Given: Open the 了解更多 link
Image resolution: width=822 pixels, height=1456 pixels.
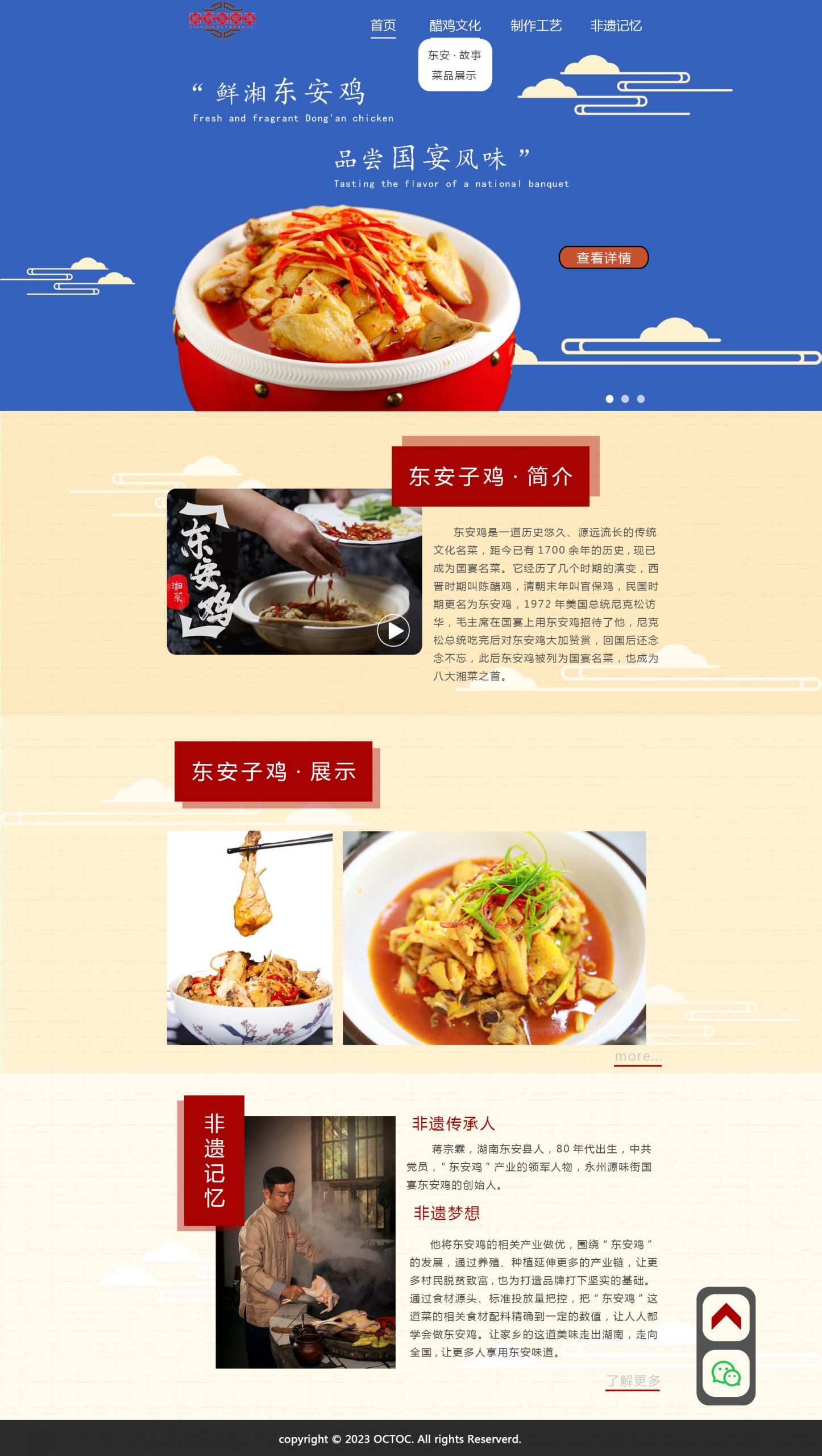Looking at the screenshot, I should [633, 1380].
